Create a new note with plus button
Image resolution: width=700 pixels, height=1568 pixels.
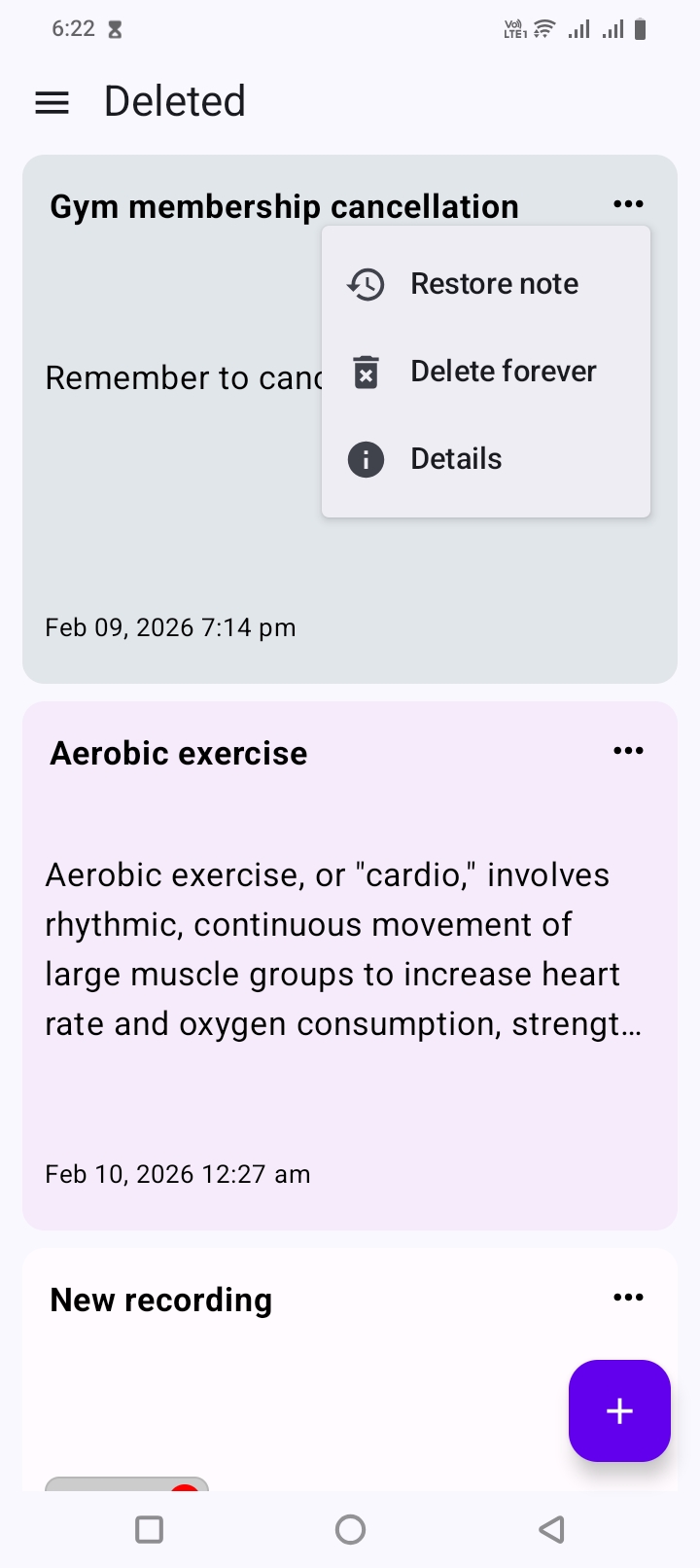click(x=619, y=1410)
